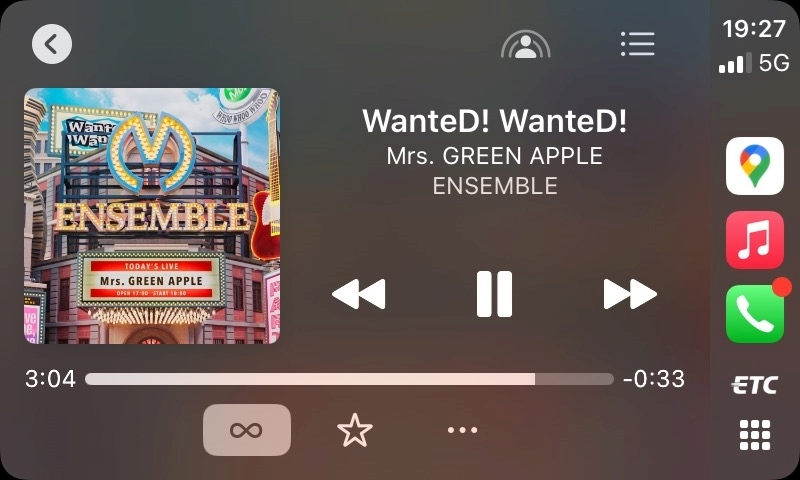This screenshot has width=800, height=480.
Task: Toggle the autoplay infinity button
Action: click(247, 430)
